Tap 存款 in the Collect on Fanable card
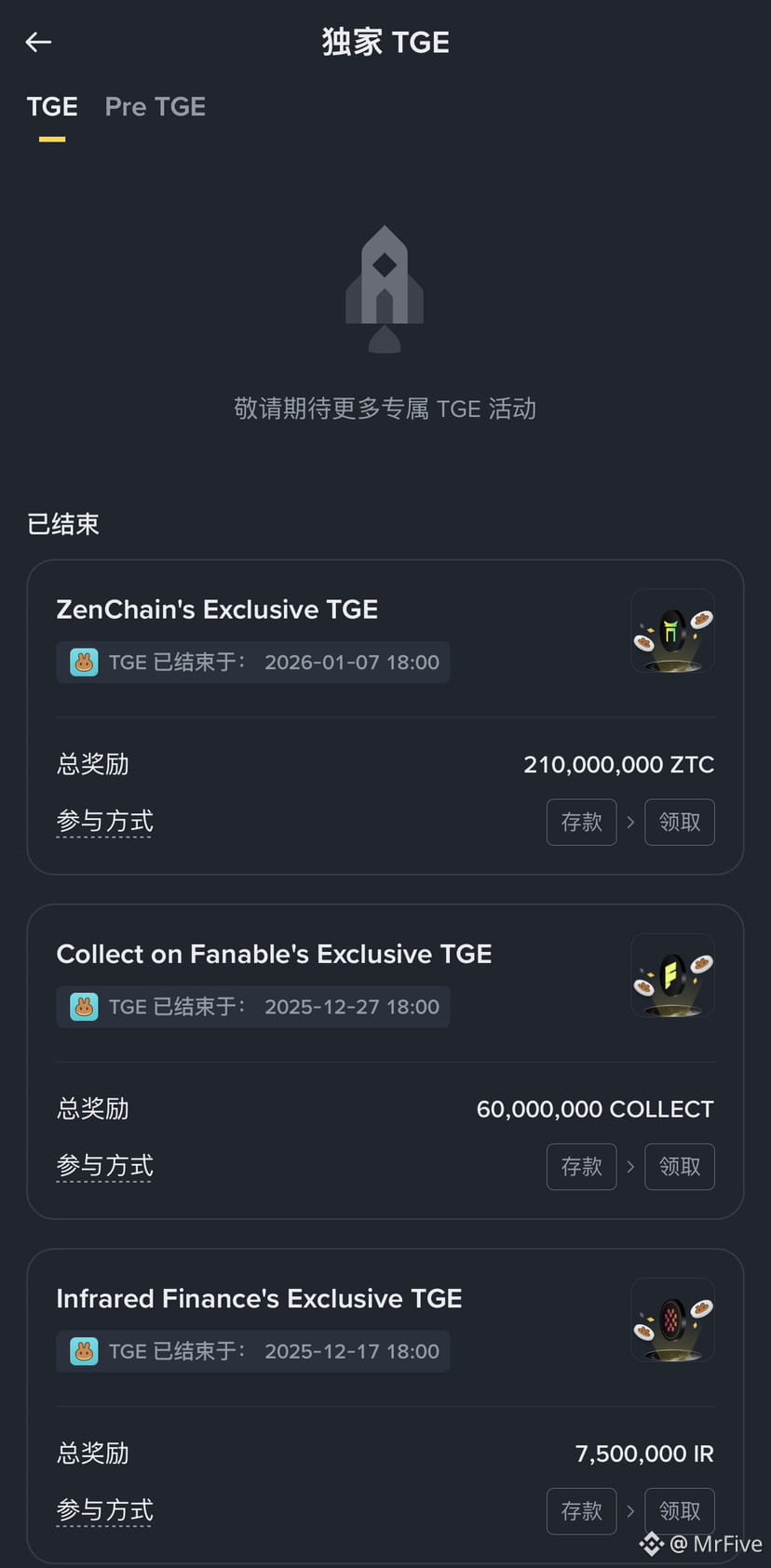 tap(581, 1166)
